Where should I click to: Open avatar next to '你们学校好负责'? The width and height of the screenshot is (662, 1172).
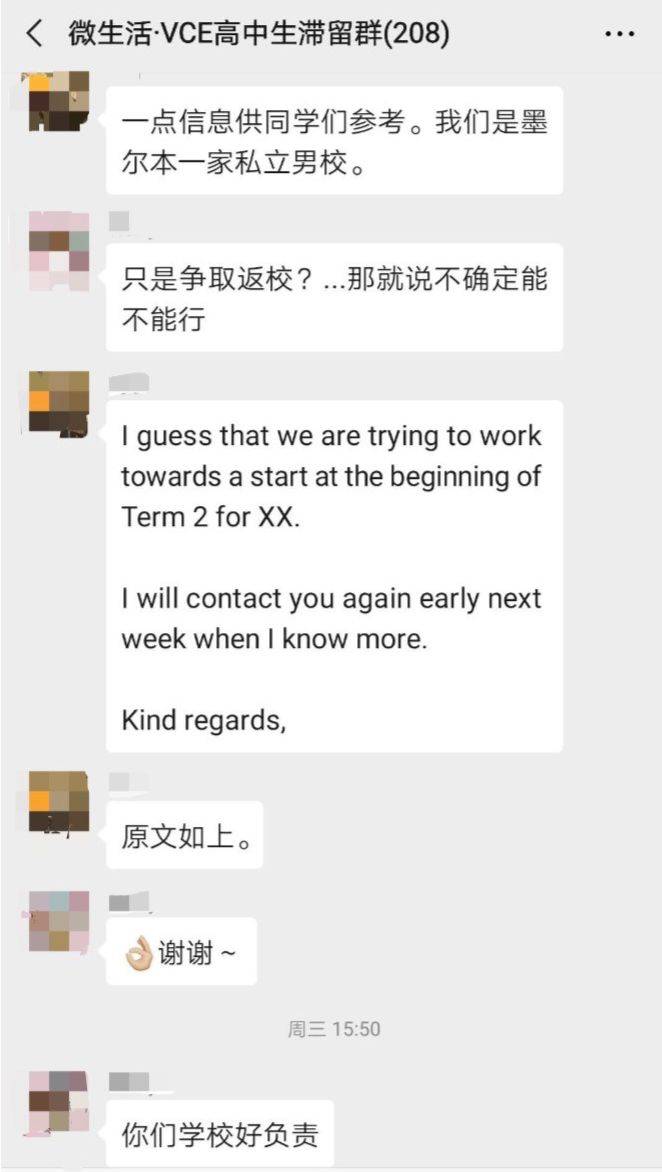pos(58,1101)
